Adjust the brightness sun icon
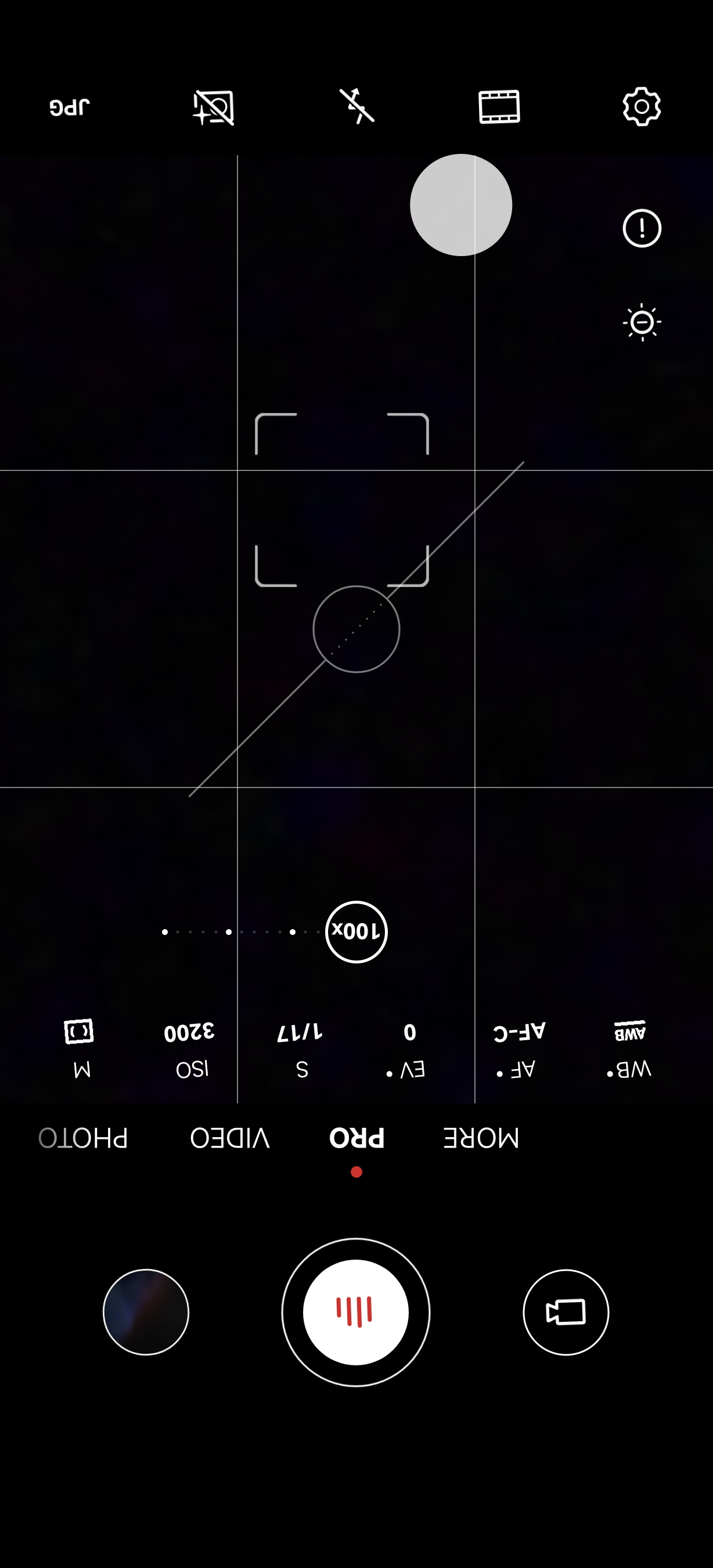 641,322
